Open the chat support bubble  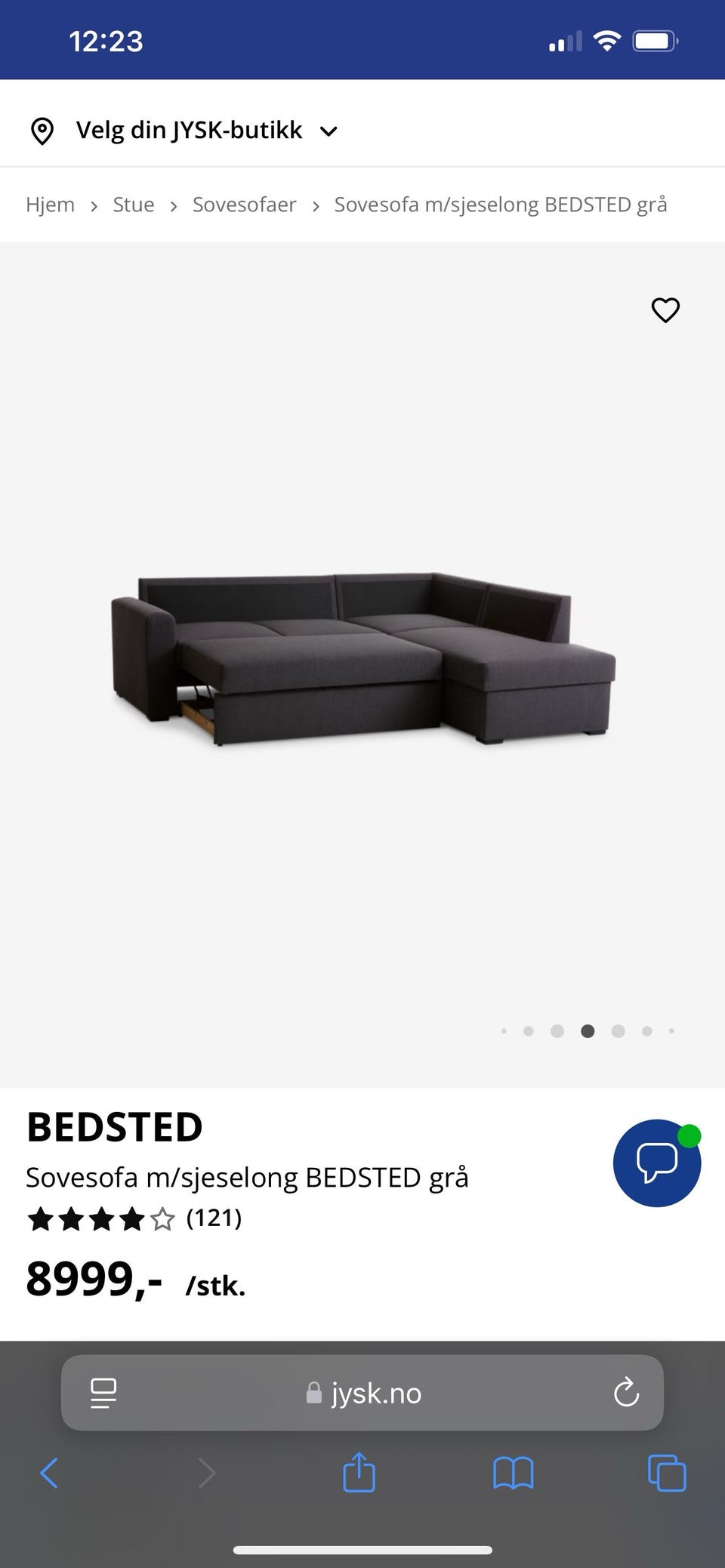click(x=656, y=1163)
